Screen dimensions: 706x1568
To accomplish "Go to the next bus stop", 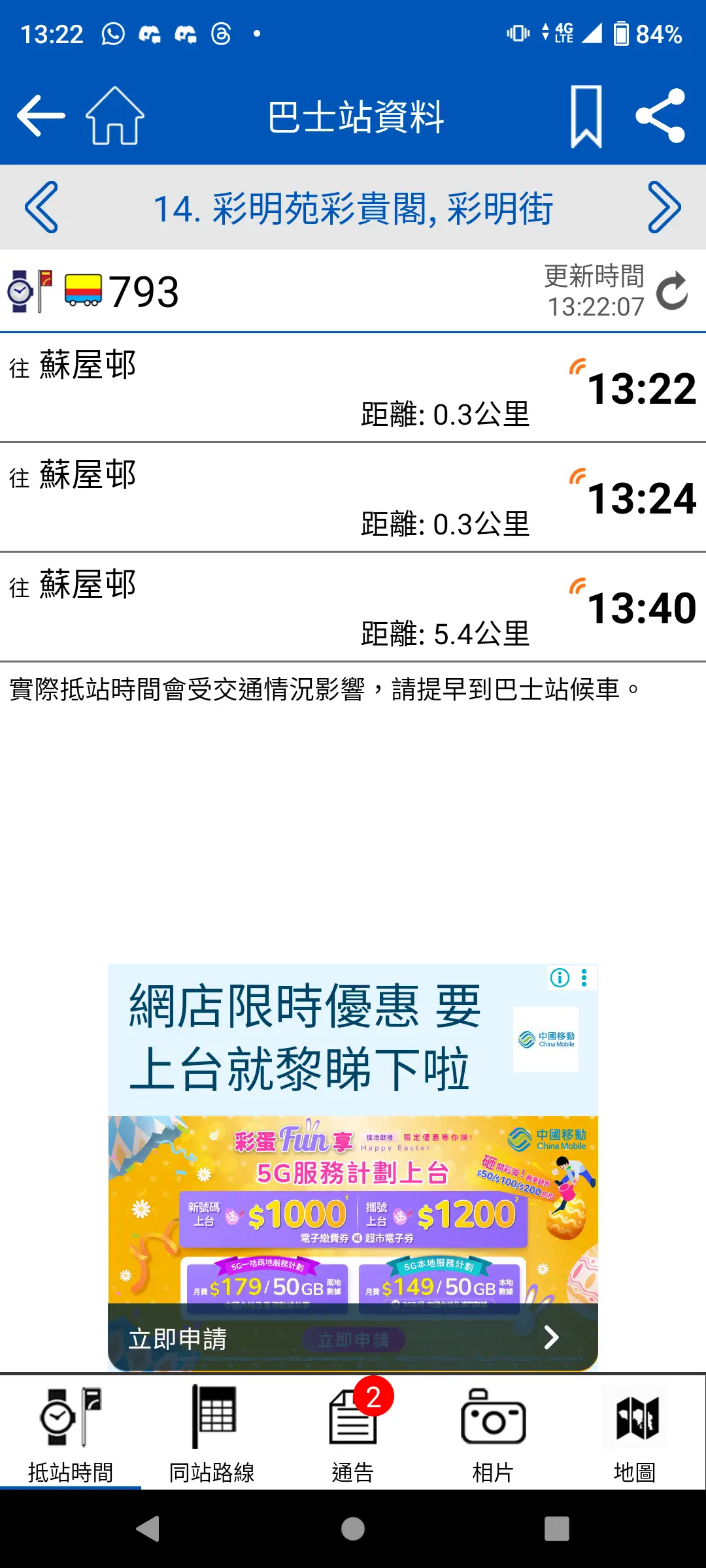I will pyautogui.click(x=664, y=207).
